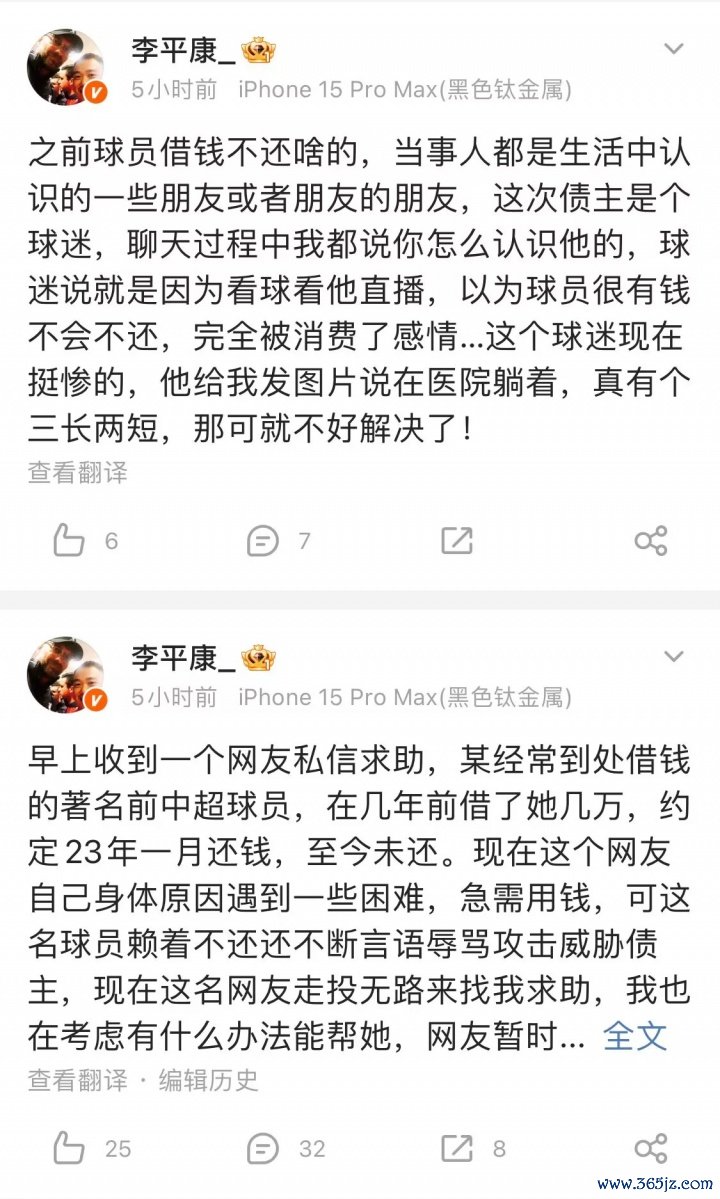The width and height of the screenshot is (720, 1199).
Task: Open 全文 to read the full second post
Action: [635, 1035]
